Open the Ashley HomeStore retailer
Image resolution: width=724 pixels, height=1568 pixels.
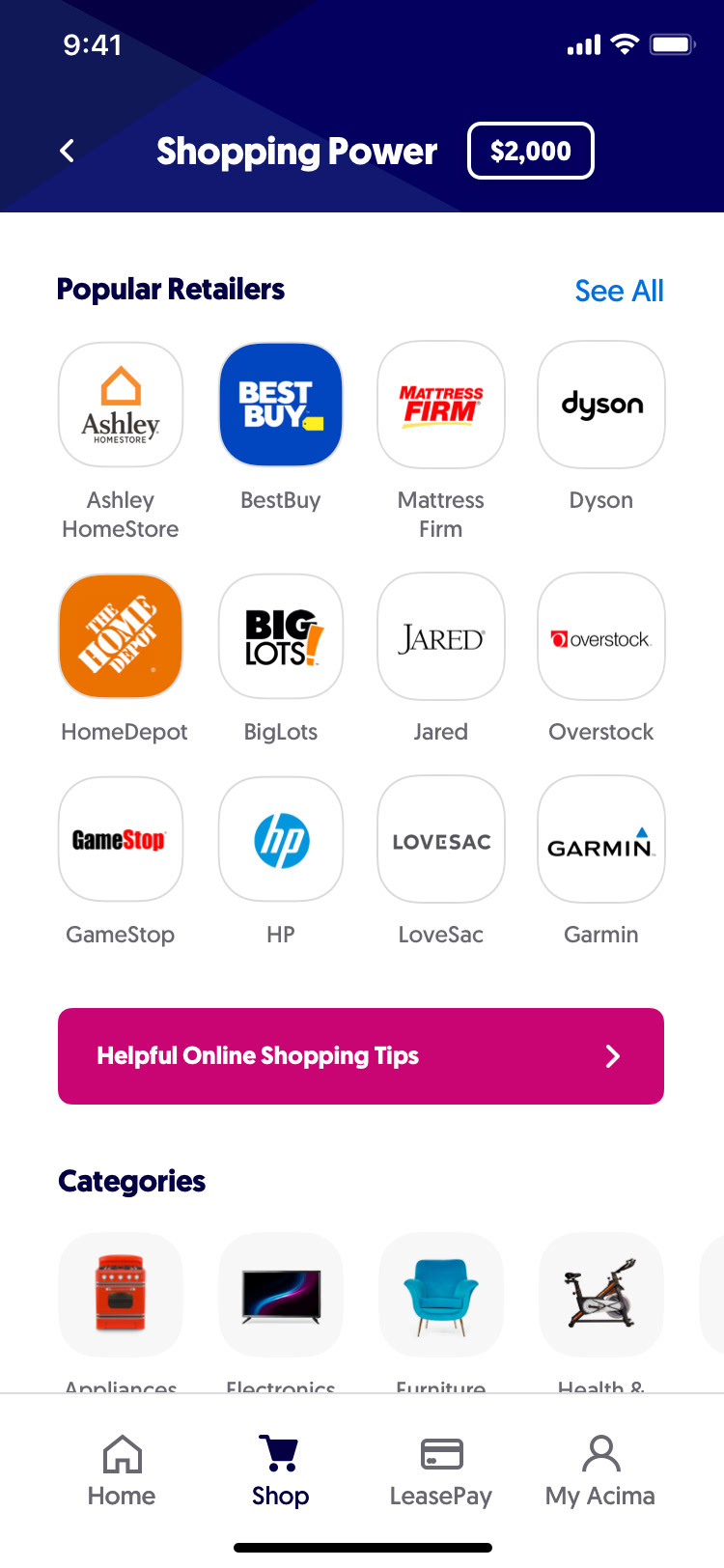point(121,406)
